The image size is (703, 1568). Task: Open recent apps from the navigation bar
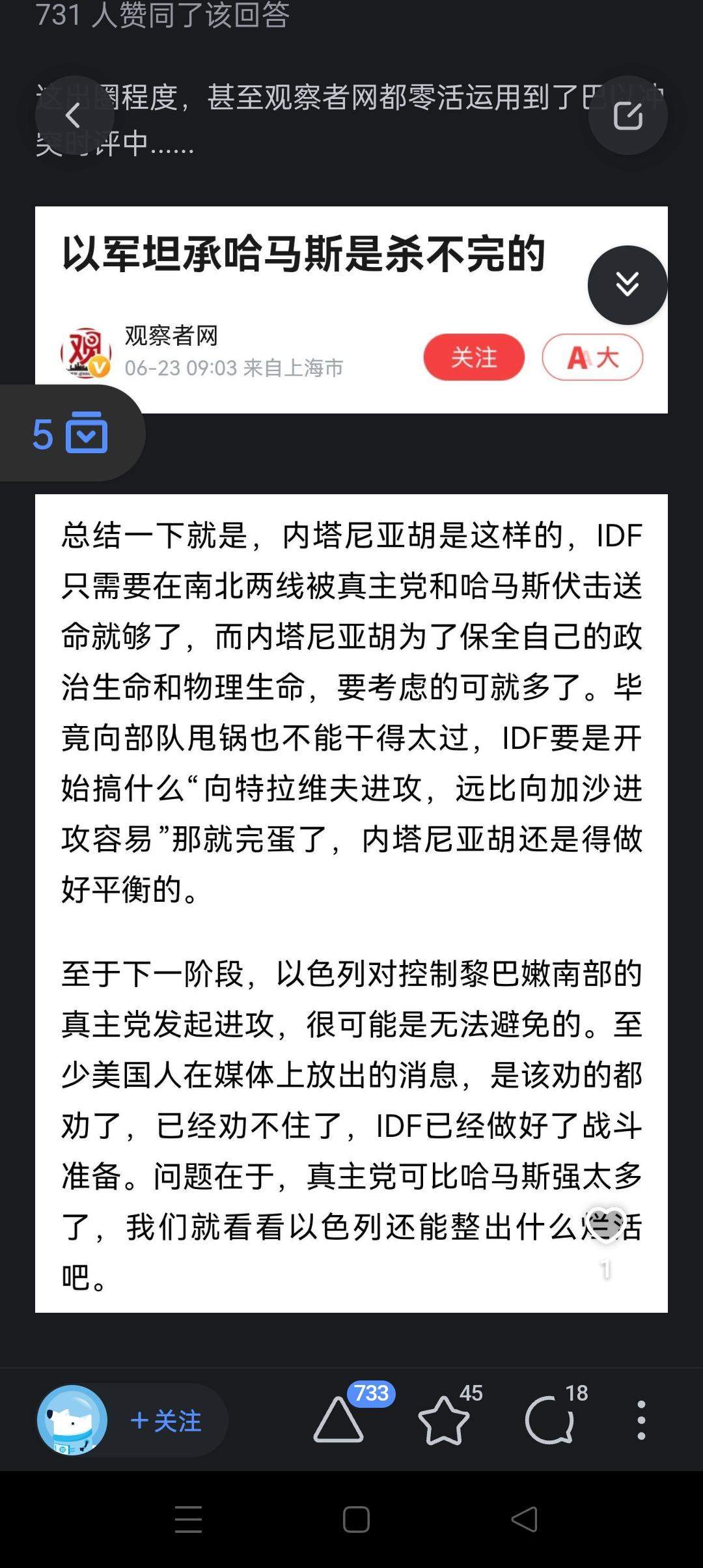188,1519
